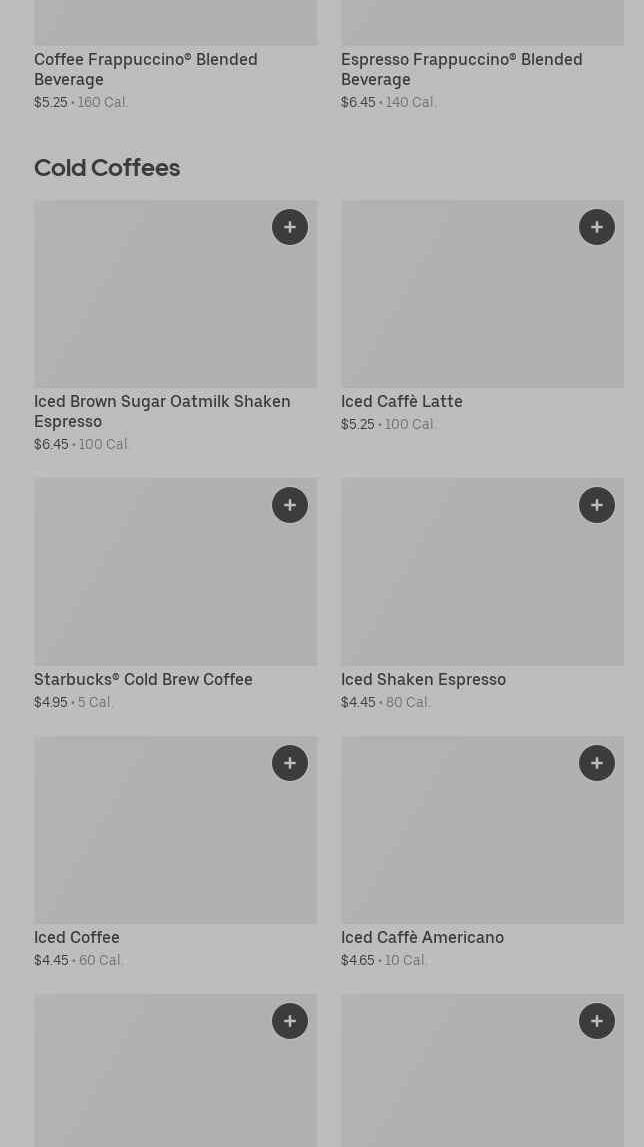The height and width of the screenshot is (1147, 644).
Task: Add Iced Shaken Espresso to order
Action: point(597,505)
